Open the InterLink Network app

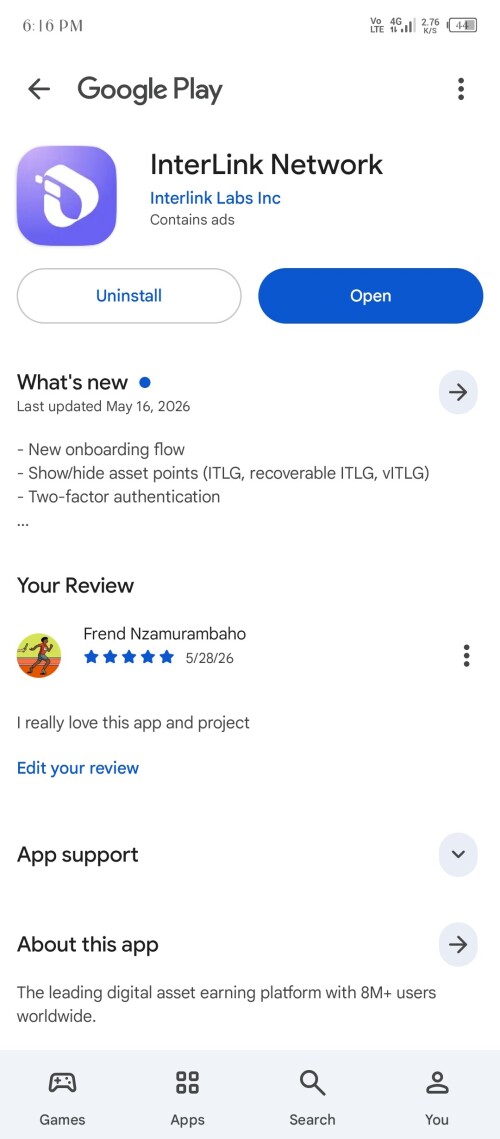(371, 296)
